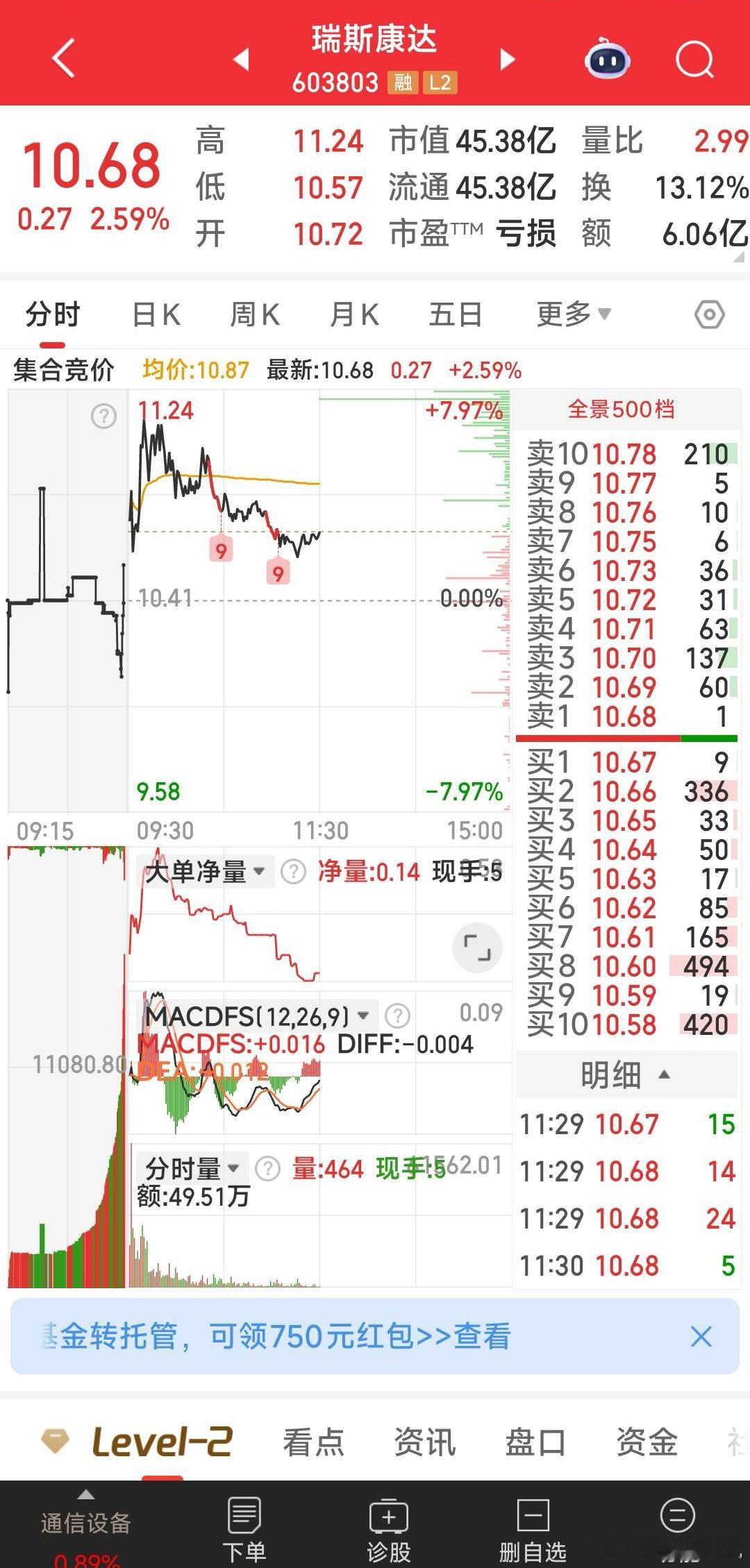The image size is (750, 1568).
Task: Switch to the 资讯 tab
Action: [x=424, y=1442]
